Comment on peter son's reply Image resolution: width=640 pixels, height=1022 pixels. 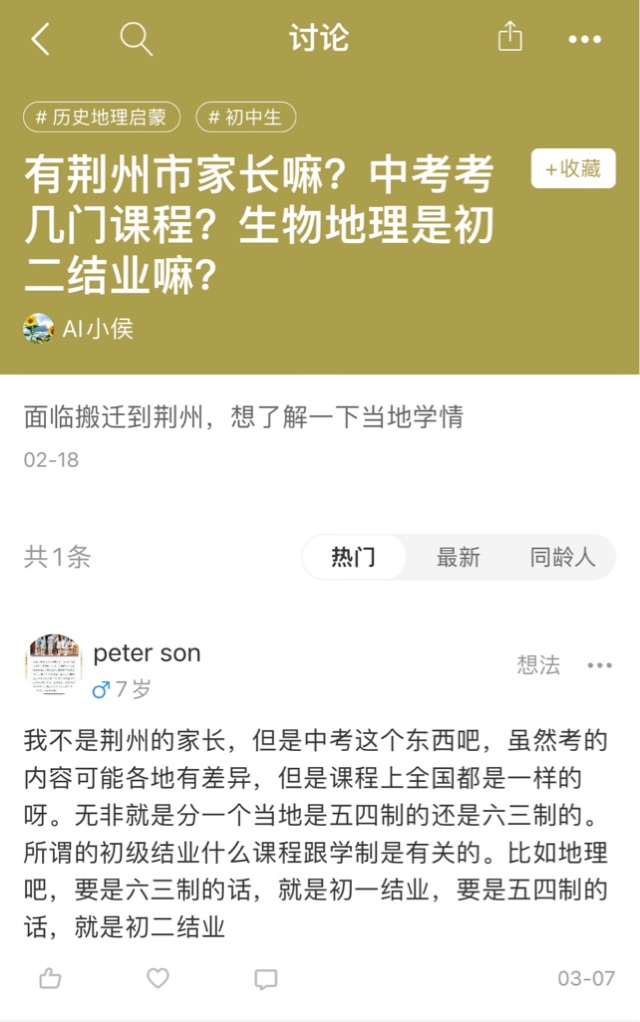point(265,978)
